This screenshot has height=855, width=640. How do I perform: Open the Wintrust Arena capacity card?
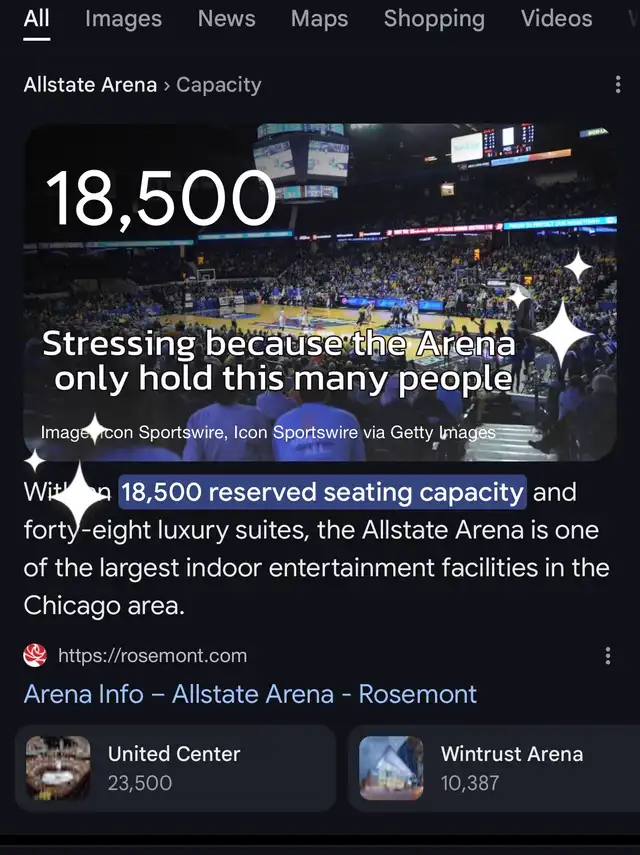(495, 768)
